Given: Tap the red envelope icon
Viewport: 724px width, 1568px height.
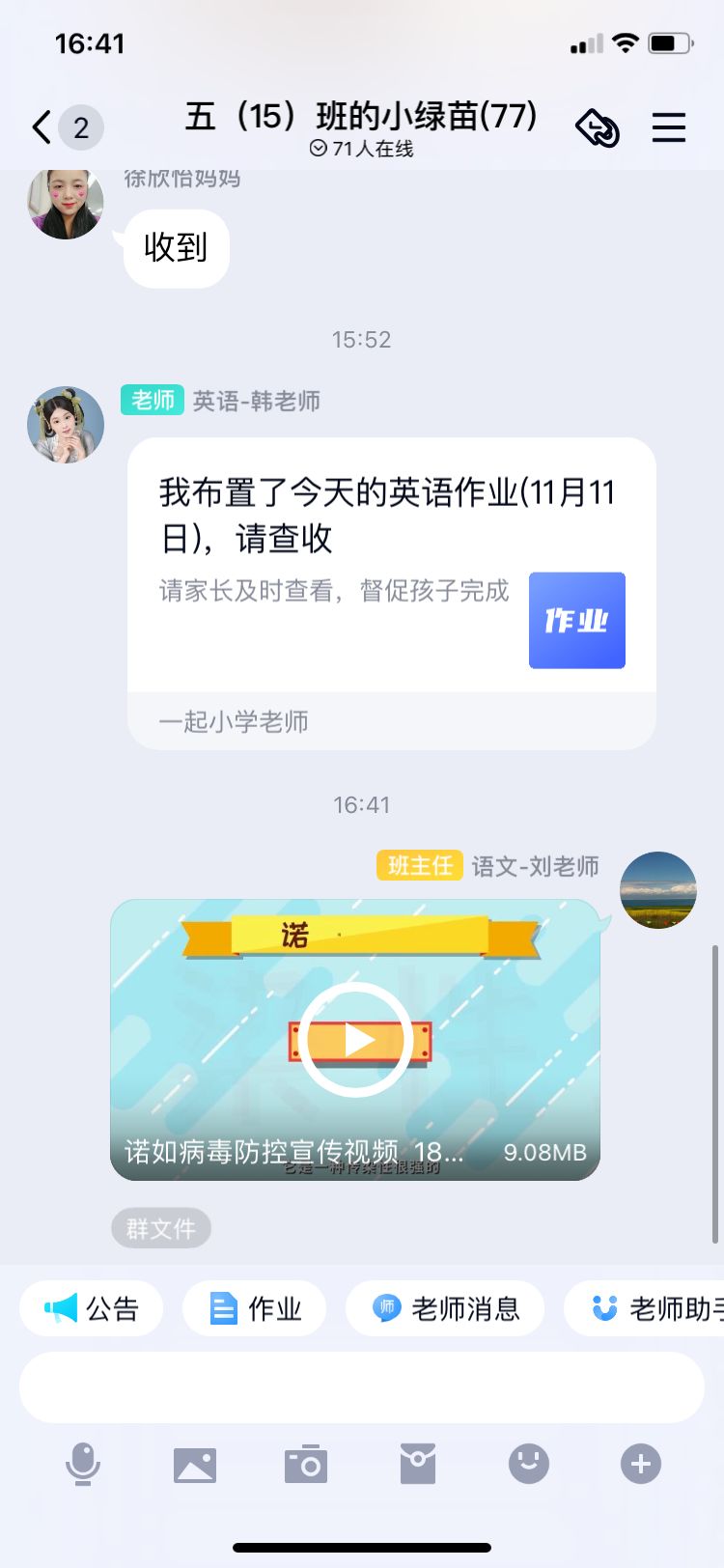Looking at the screenshot, I should click(418, 1464).
